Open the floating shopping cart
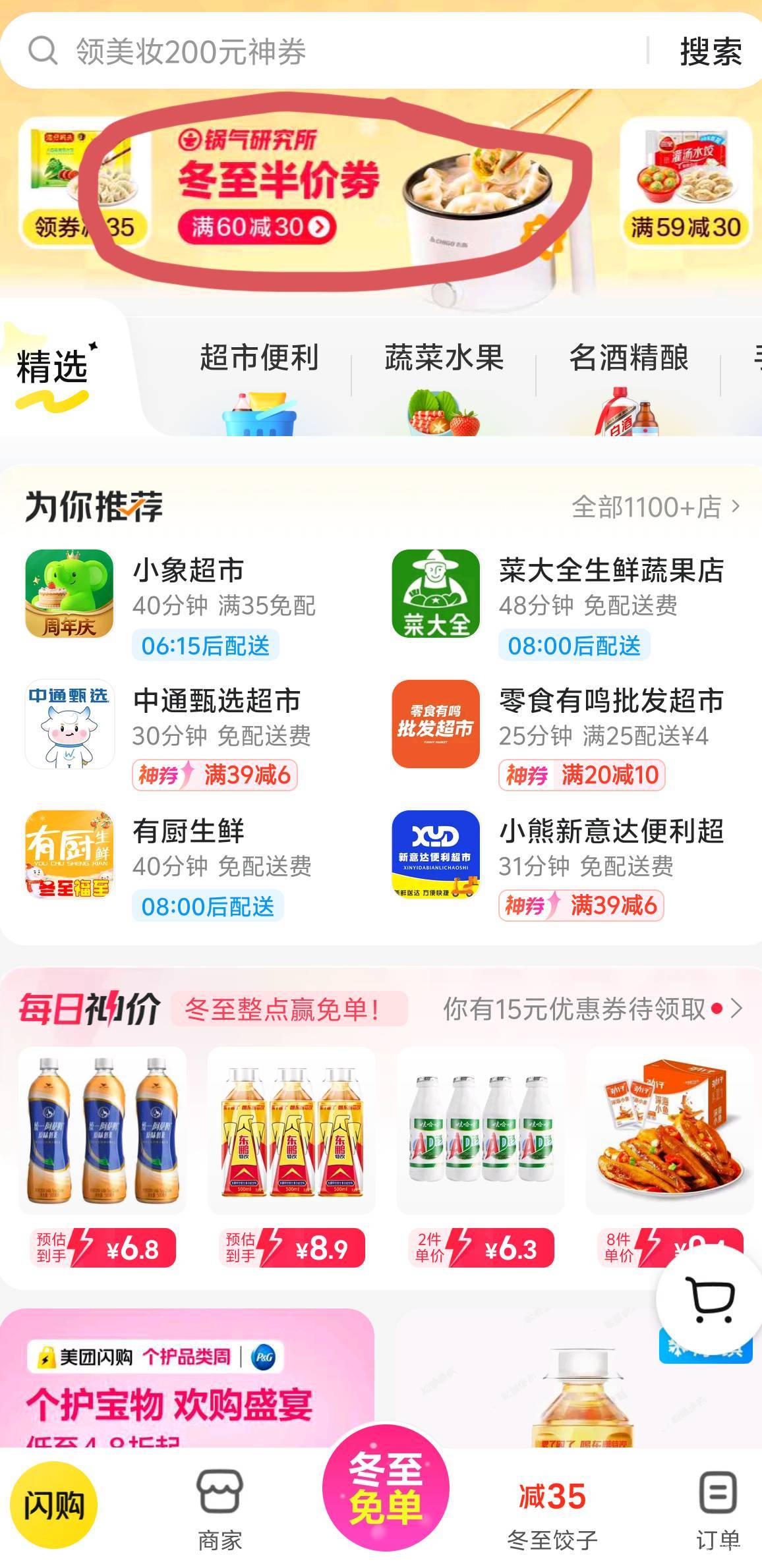Viewport: 762px width, 1568px height. (x=709, y=1298)
